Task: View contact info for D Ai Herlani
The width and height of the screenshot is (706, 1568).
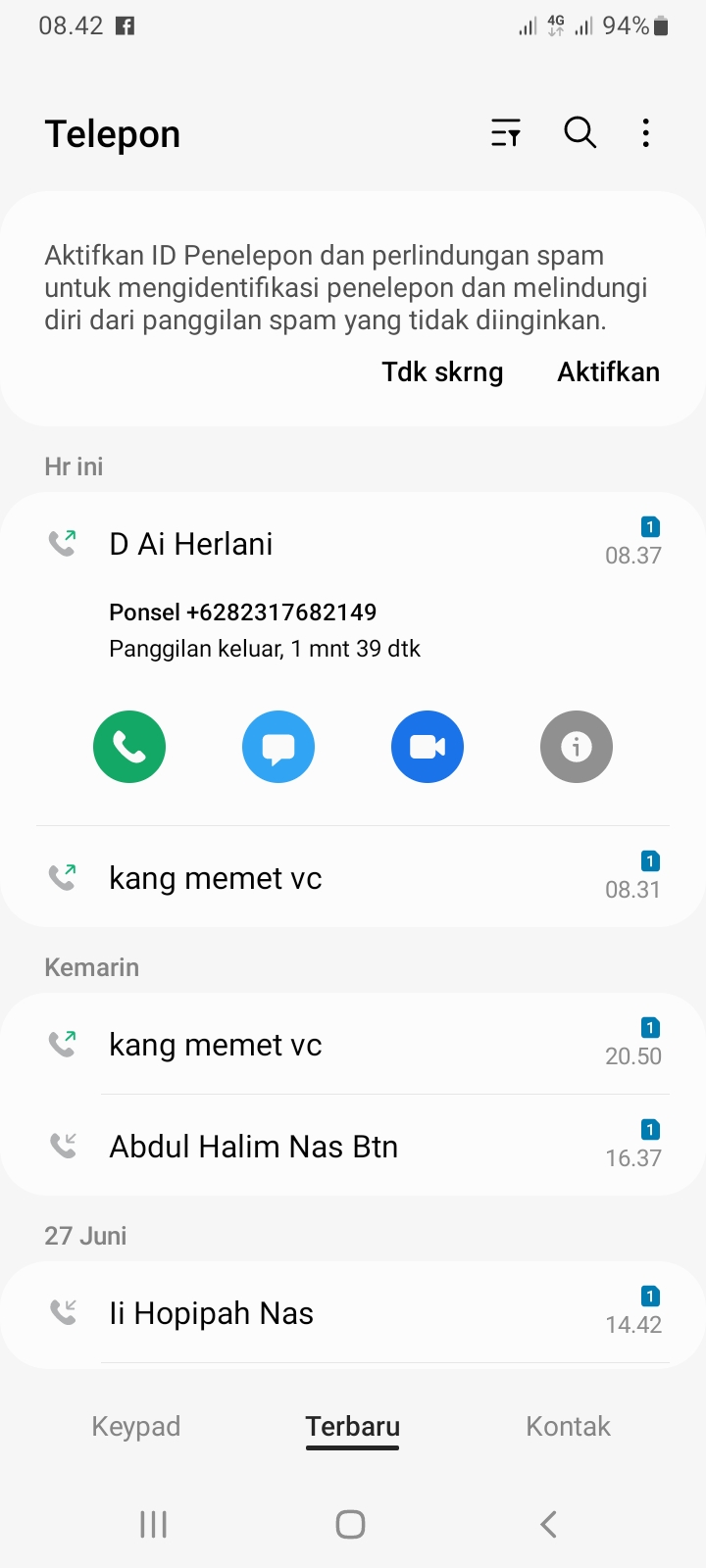Action: tap(577, 747)
